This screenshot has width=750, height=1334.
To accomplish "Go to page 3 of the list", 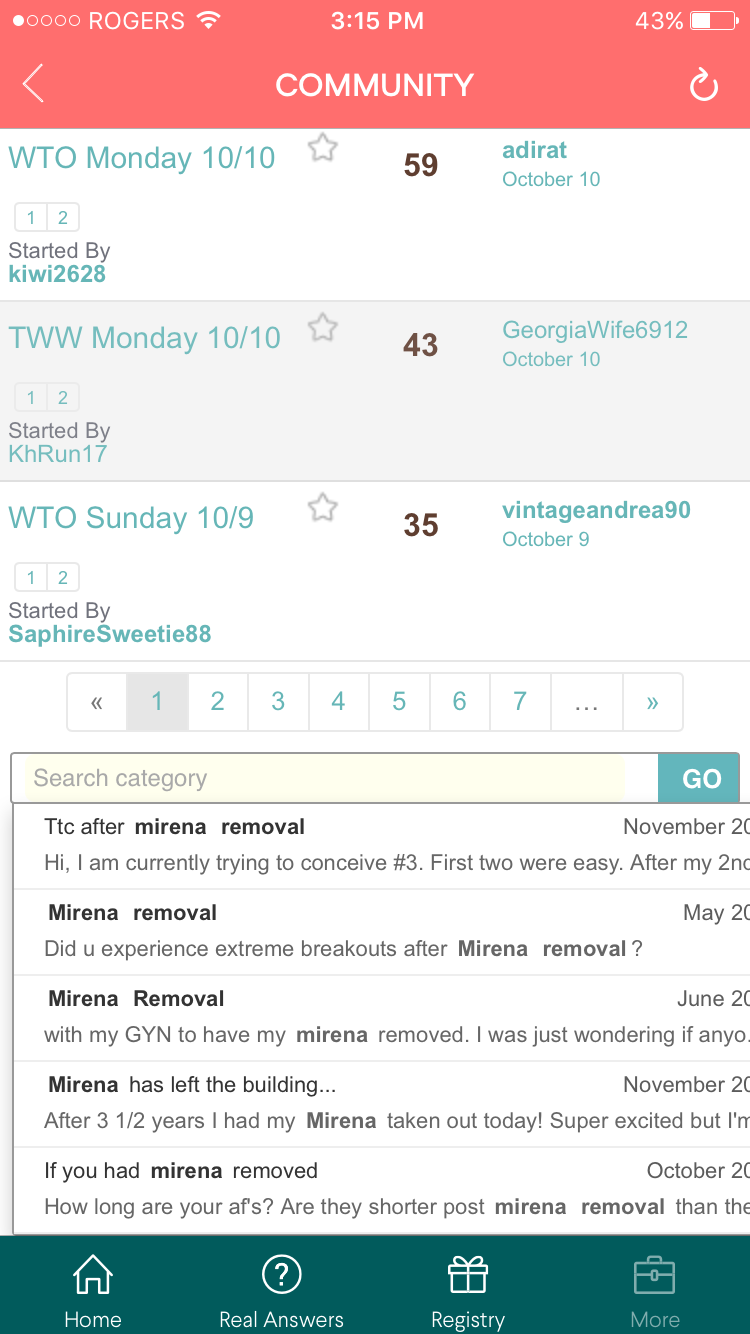I will point(278,702).
